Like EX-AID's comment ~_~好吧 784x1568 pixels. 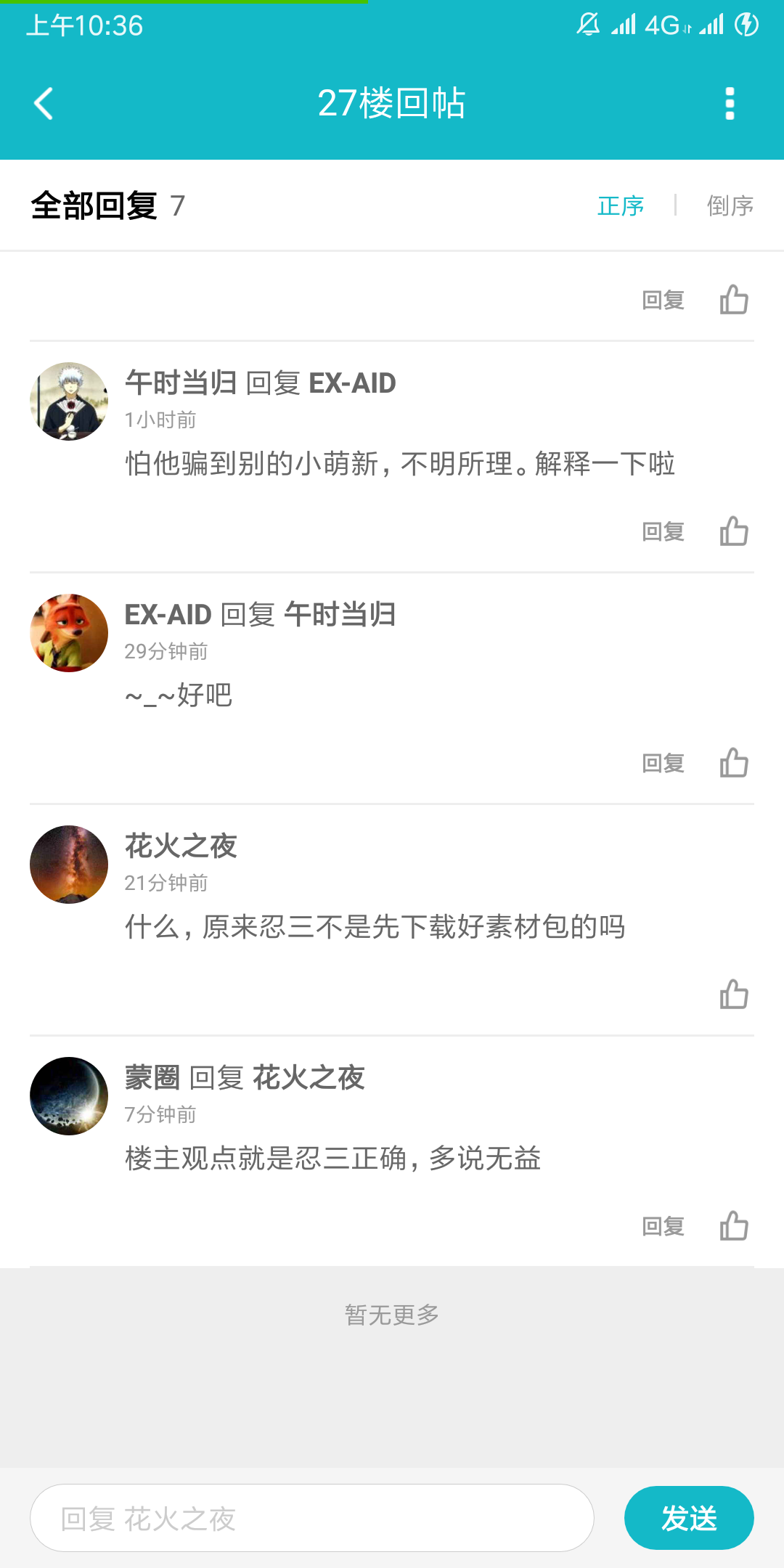[x=734, y=762]
